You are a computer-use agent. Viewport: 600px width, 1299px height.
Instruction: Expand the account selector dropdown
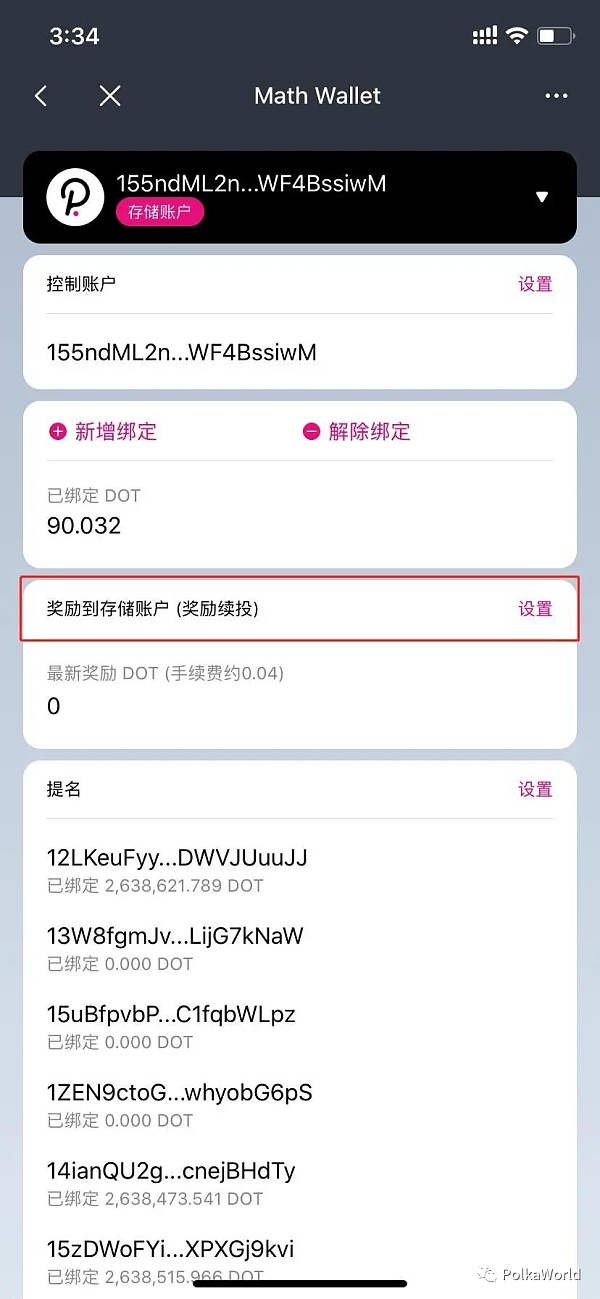point(542,197)
